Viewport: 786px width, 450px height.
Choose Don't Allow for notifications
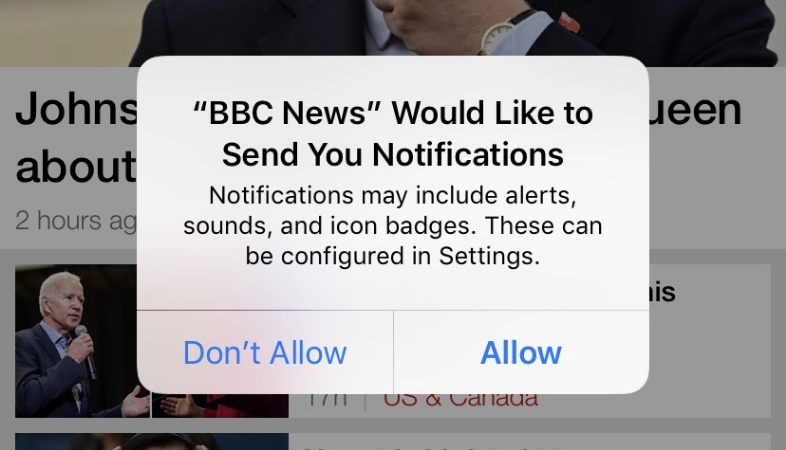point(265,352)
